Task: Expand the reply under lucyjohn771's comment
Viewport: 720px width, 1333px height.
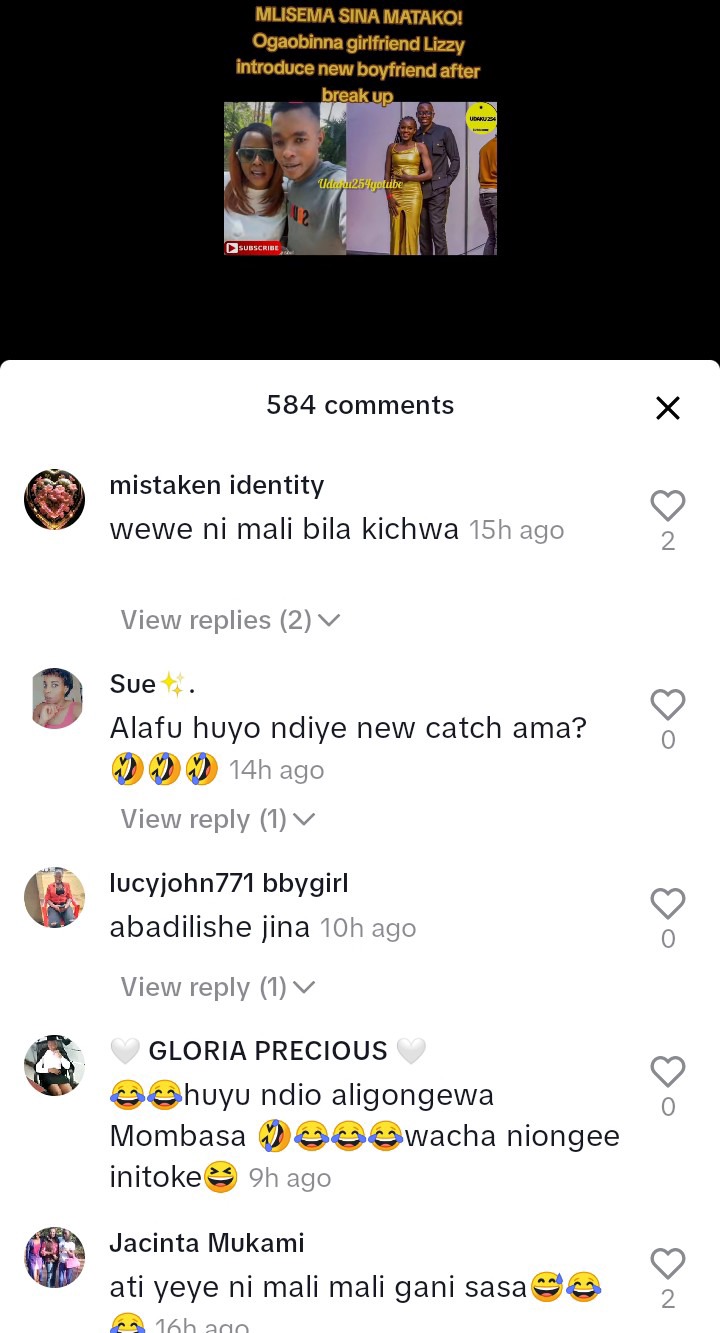Action: (x=217, y=987)
